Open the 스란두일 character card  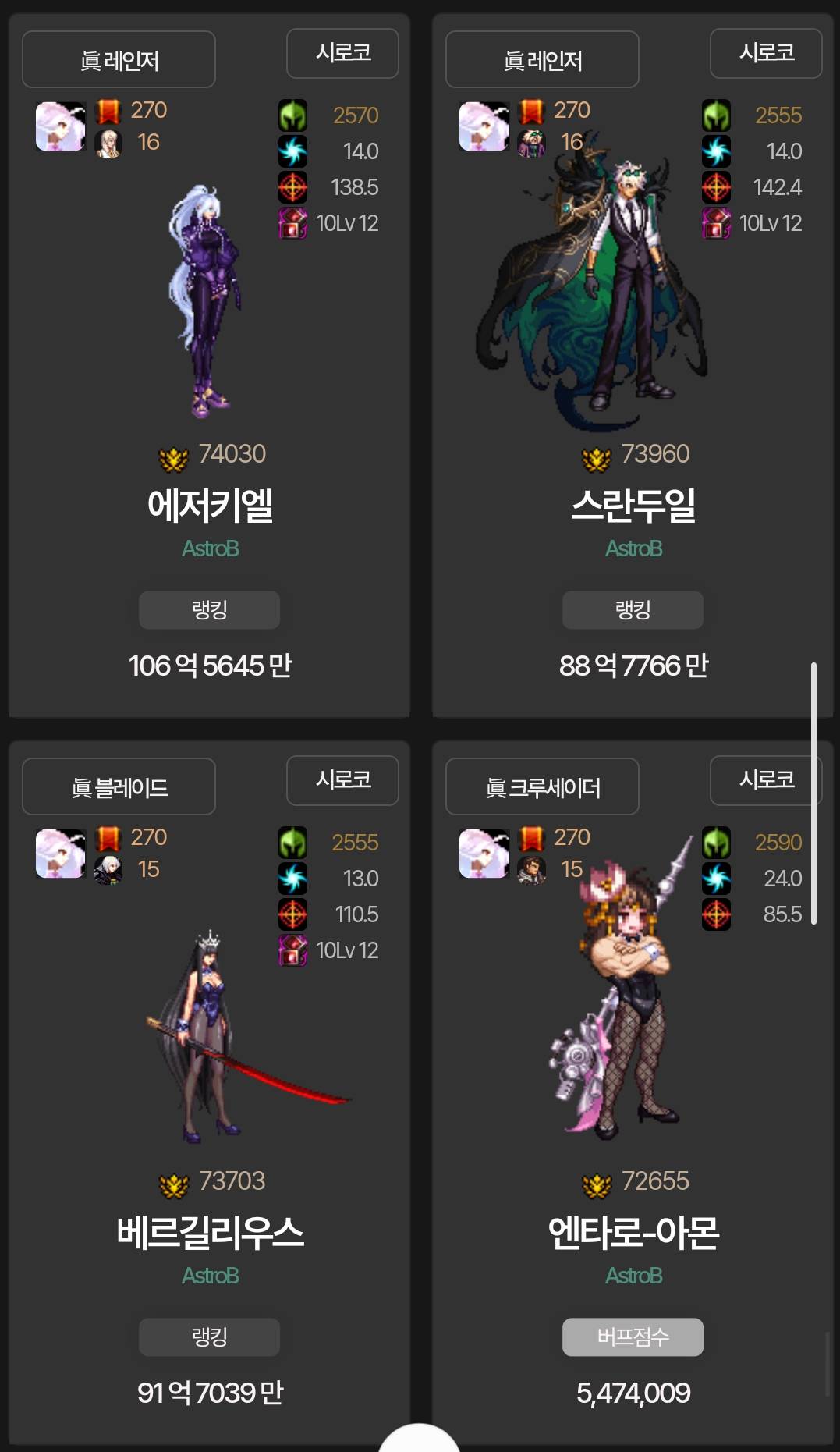pyautogui.click(x=633, y=504)
